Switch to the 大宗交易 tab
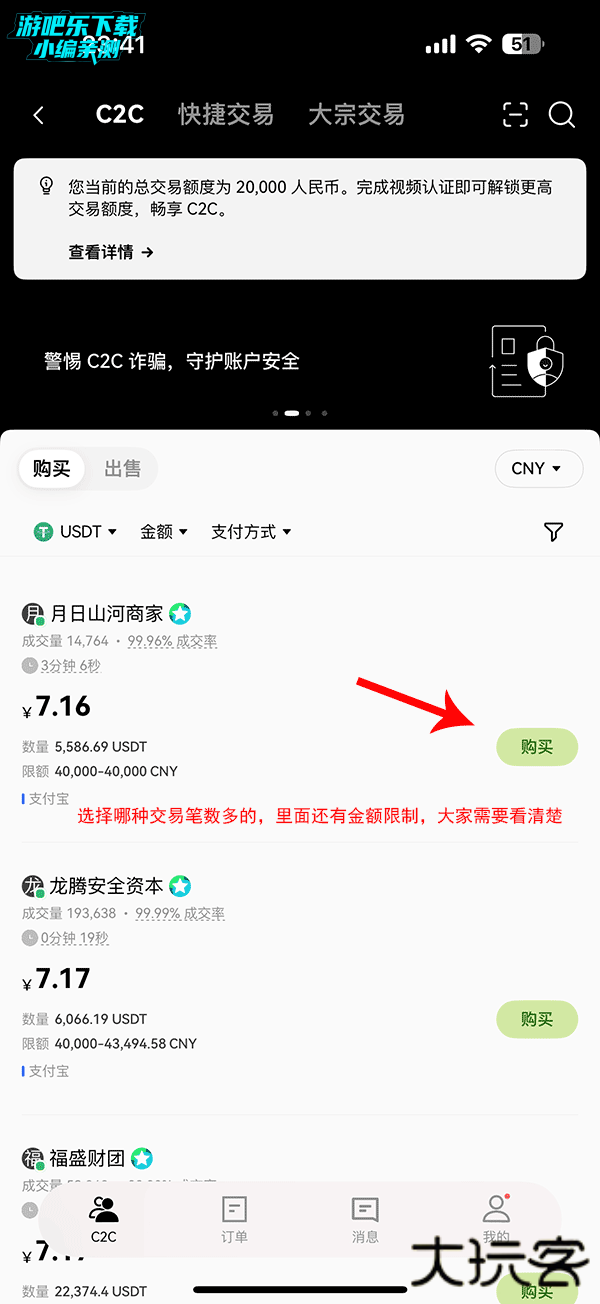 point(356,114)
